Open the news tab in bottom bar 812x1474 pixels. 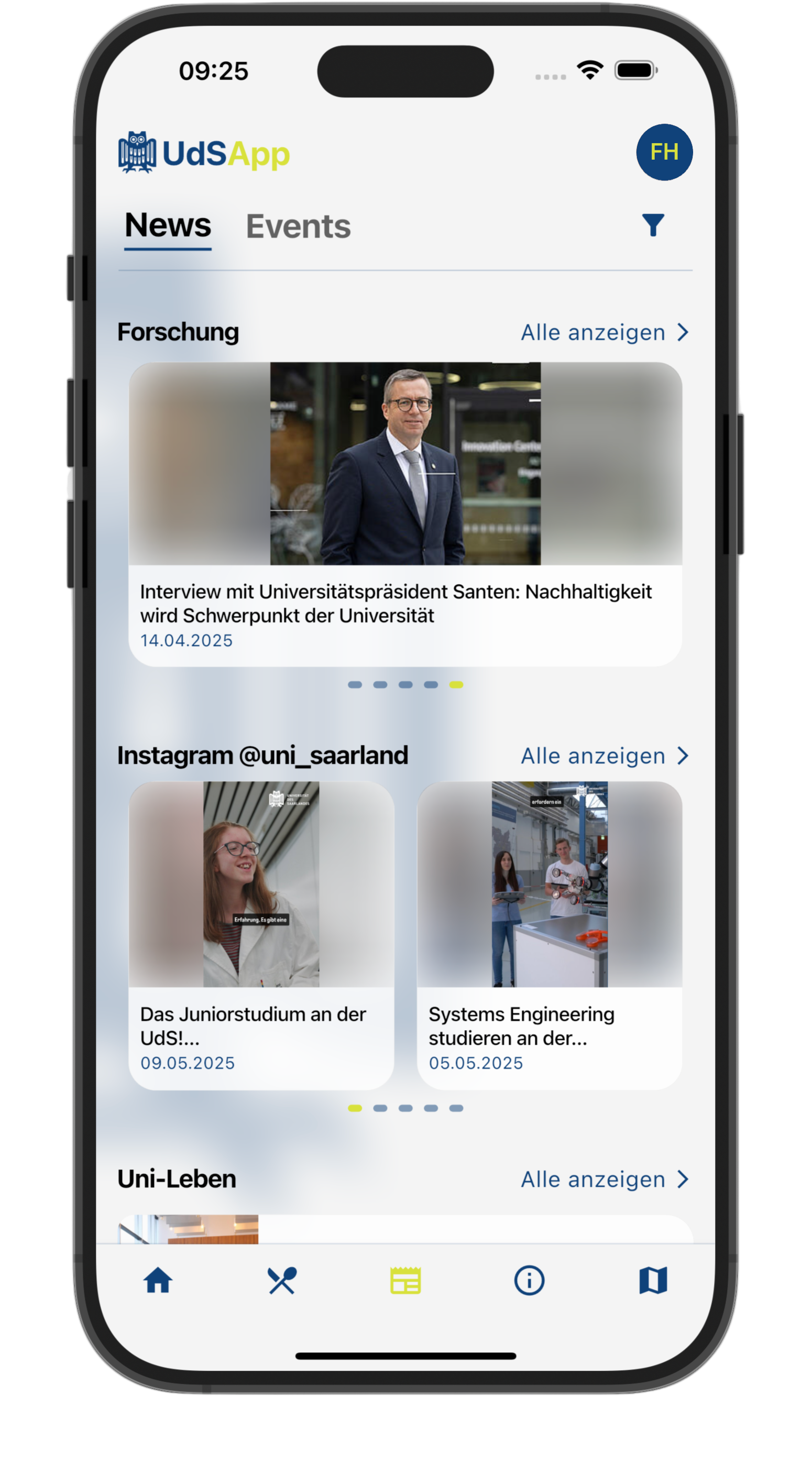pyautogui.click(x=405, y=1281)
